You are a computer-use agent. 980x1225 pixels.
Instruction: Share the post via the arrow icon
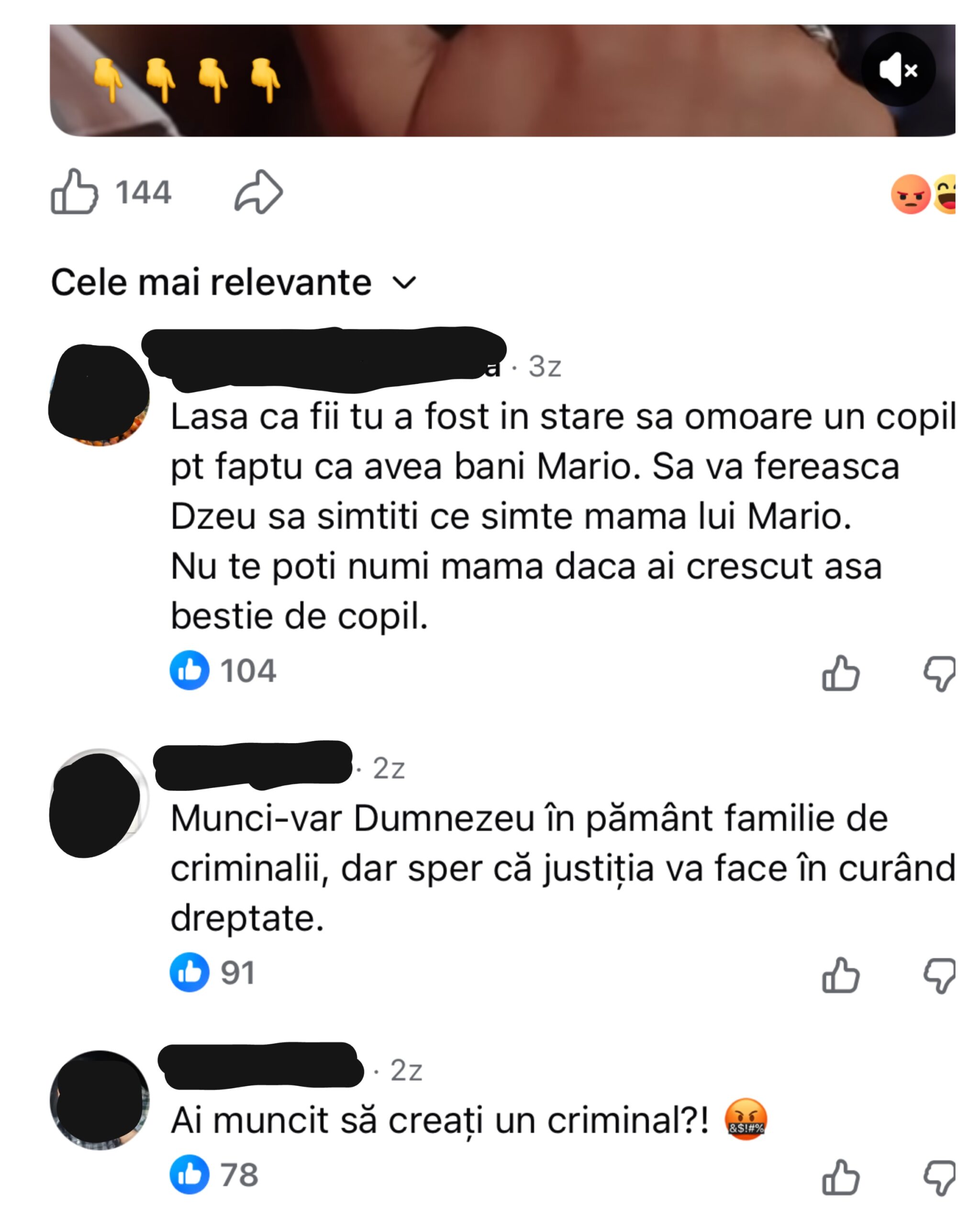(x=258, y=192)
